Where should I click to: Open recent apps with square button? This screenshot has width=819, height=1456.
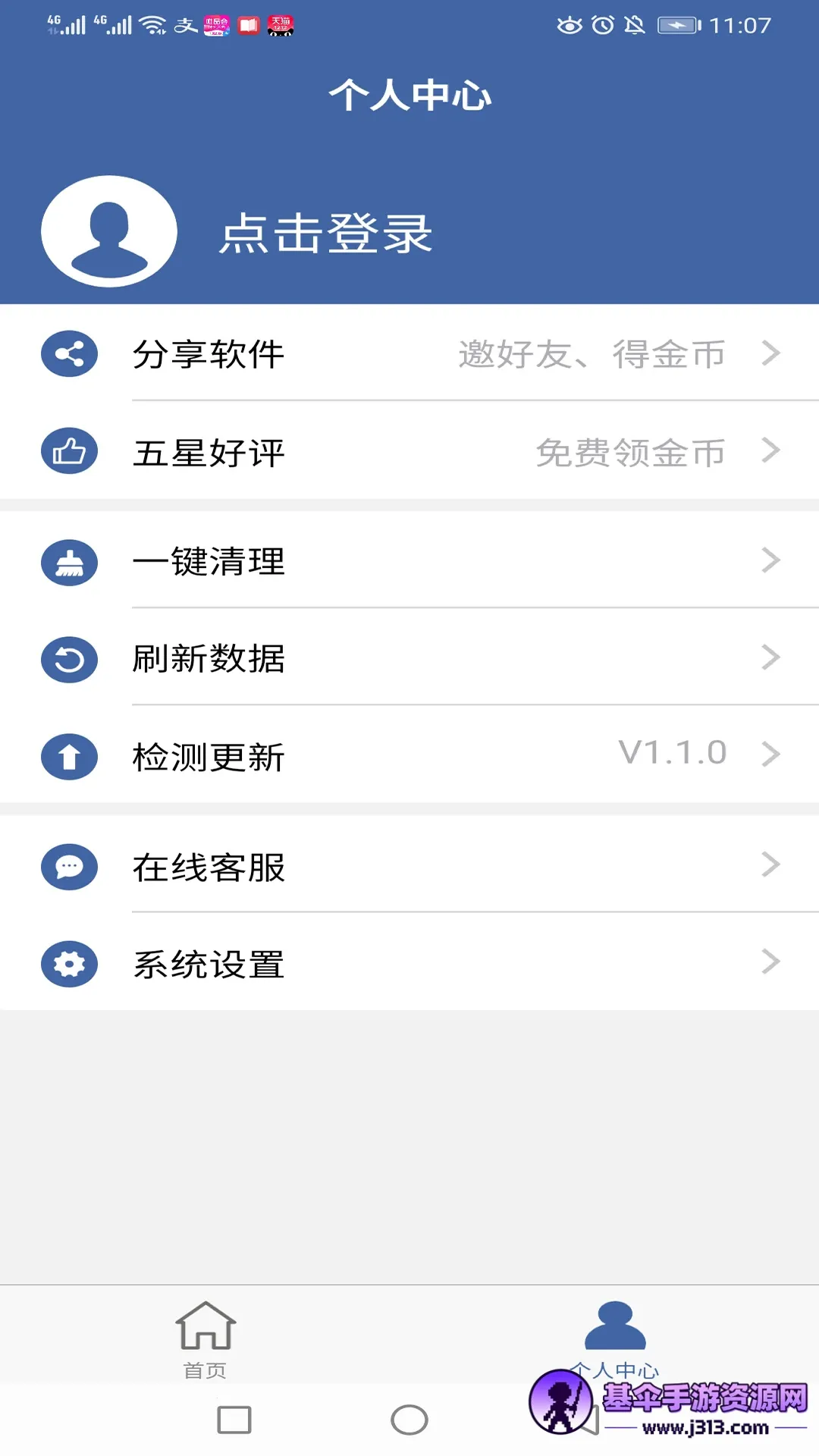pyautogui.click(x=234, y=1420)
